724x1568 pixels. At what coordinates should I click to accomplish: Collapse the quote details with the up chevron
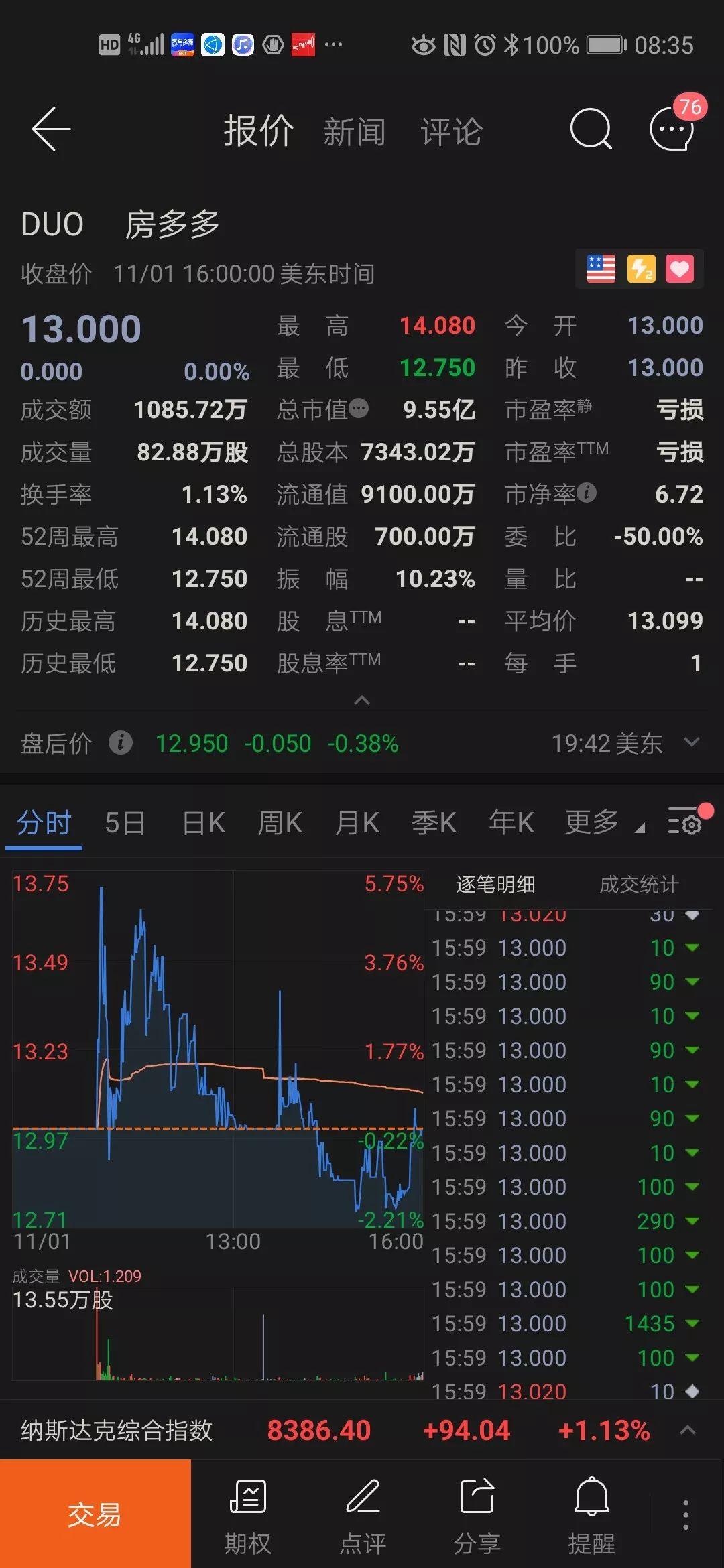[x=362, y=700]
